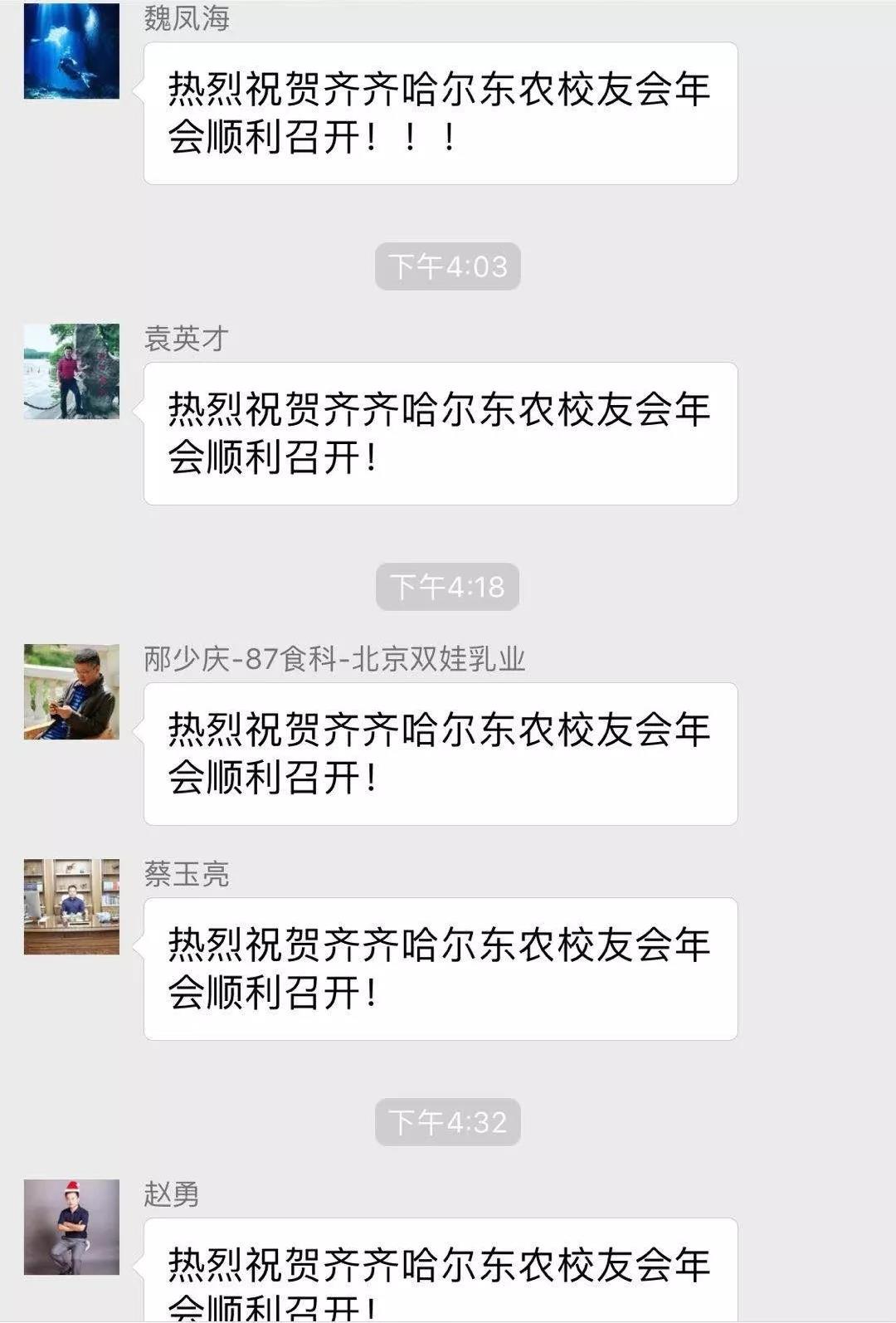Image resolution: width=896 pixels, height=1323 pixels.
Task: Open 蔡玉亮's avatar
Action: 71,906
